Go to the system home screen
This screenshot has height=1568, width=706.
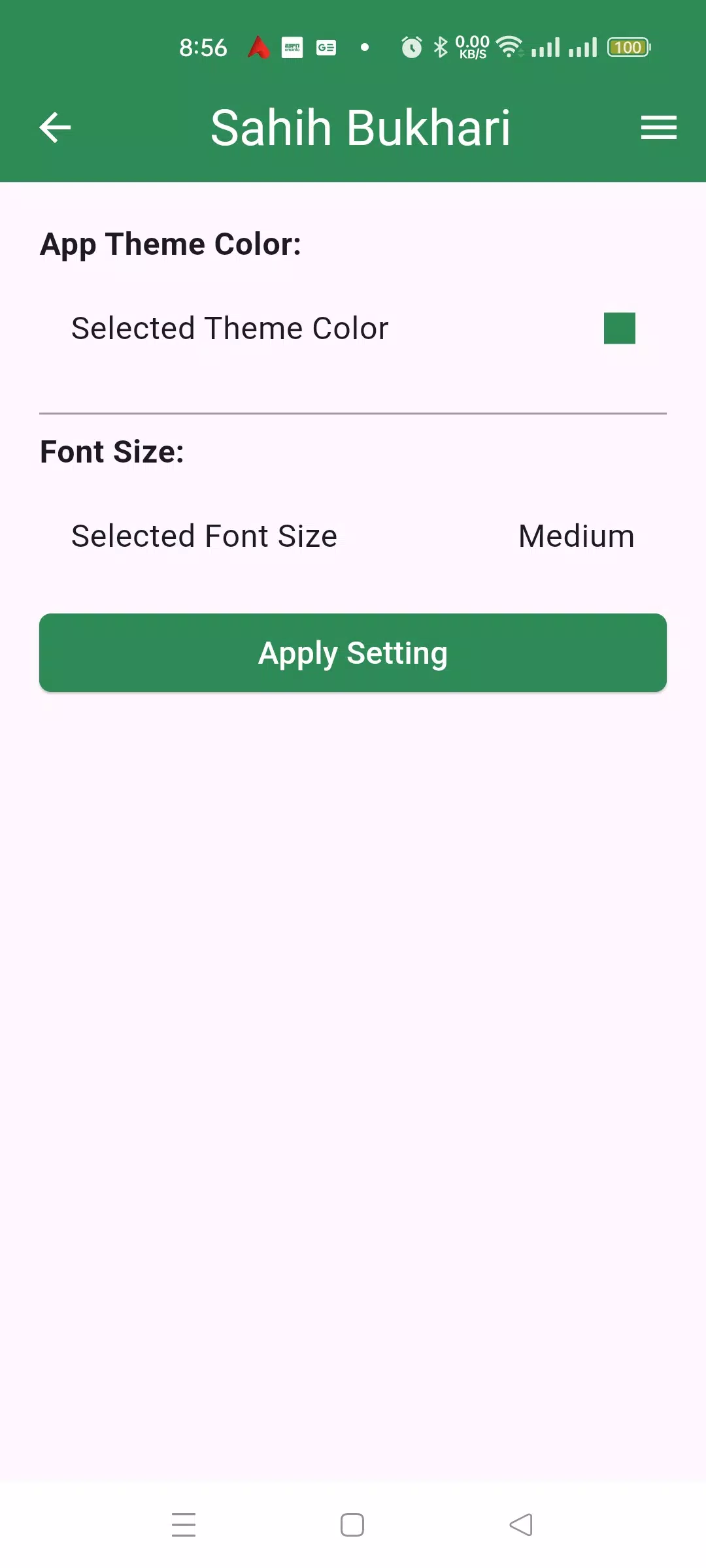(x=352, y=1525)
